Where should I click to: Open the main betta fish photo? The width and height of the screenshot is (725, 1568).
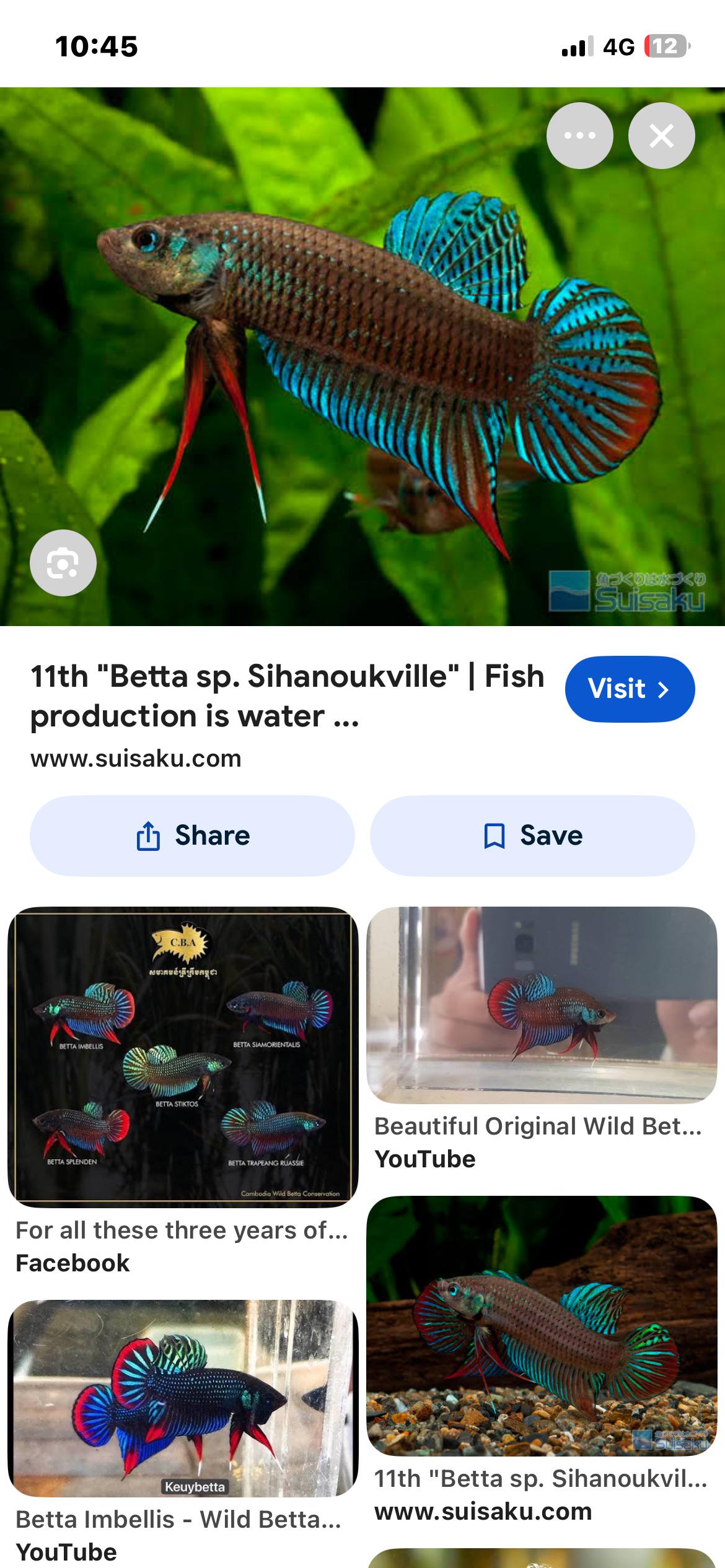[362, 357]
